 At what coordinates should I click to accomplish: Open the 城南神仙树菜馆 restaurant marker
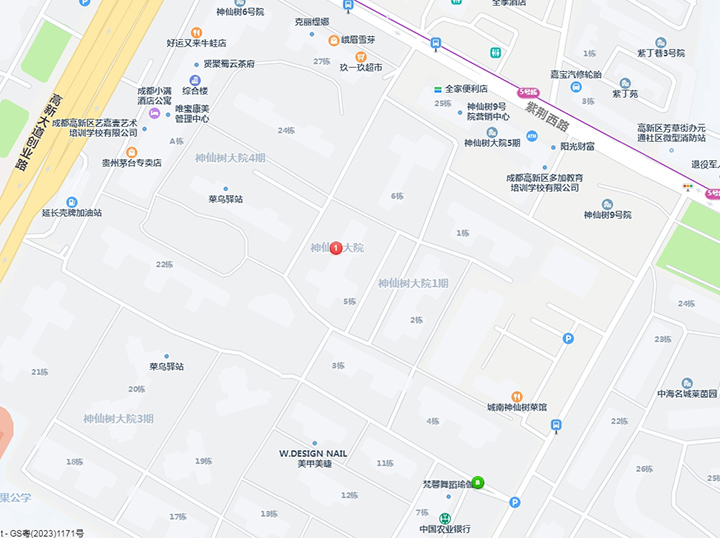517,396
